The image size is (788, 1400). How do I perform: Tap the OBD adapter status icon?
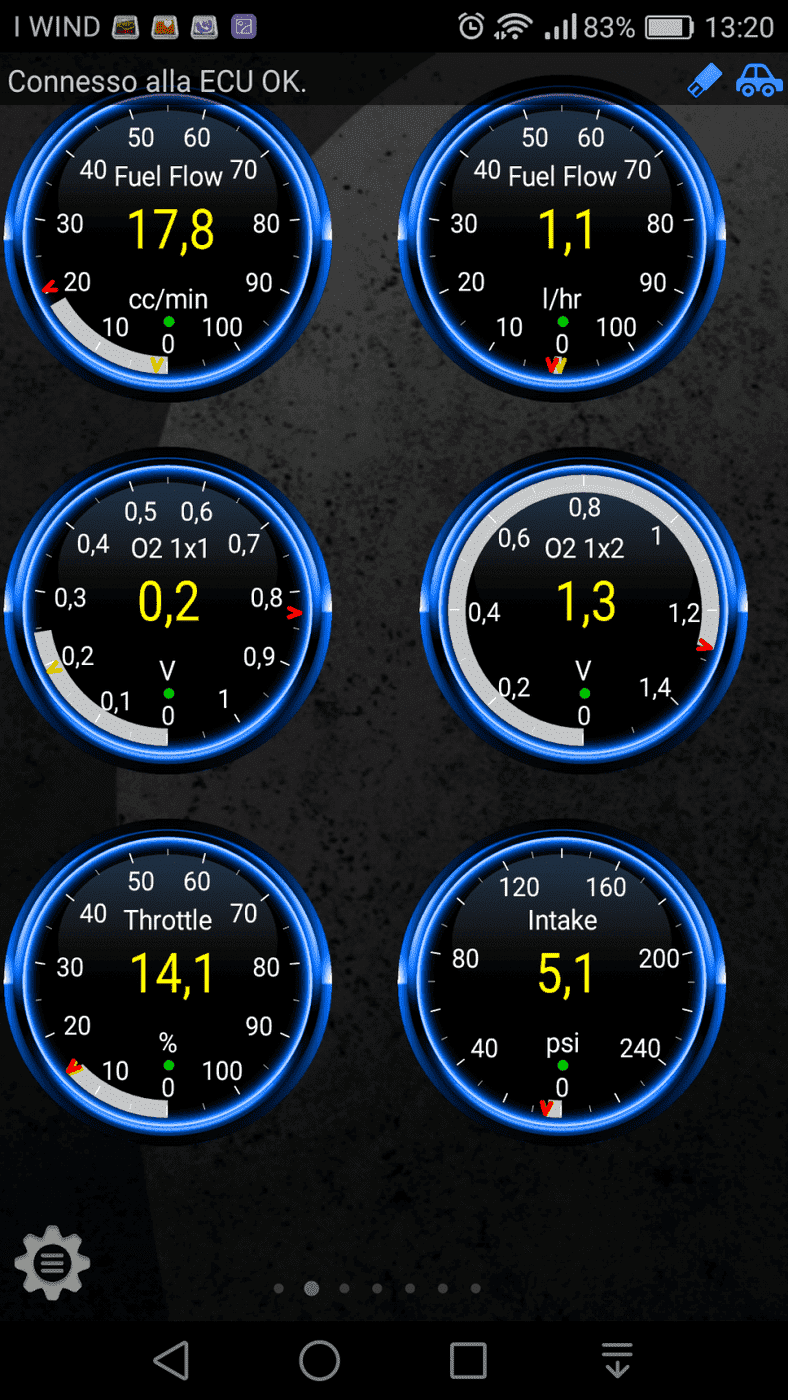[704, 80]
